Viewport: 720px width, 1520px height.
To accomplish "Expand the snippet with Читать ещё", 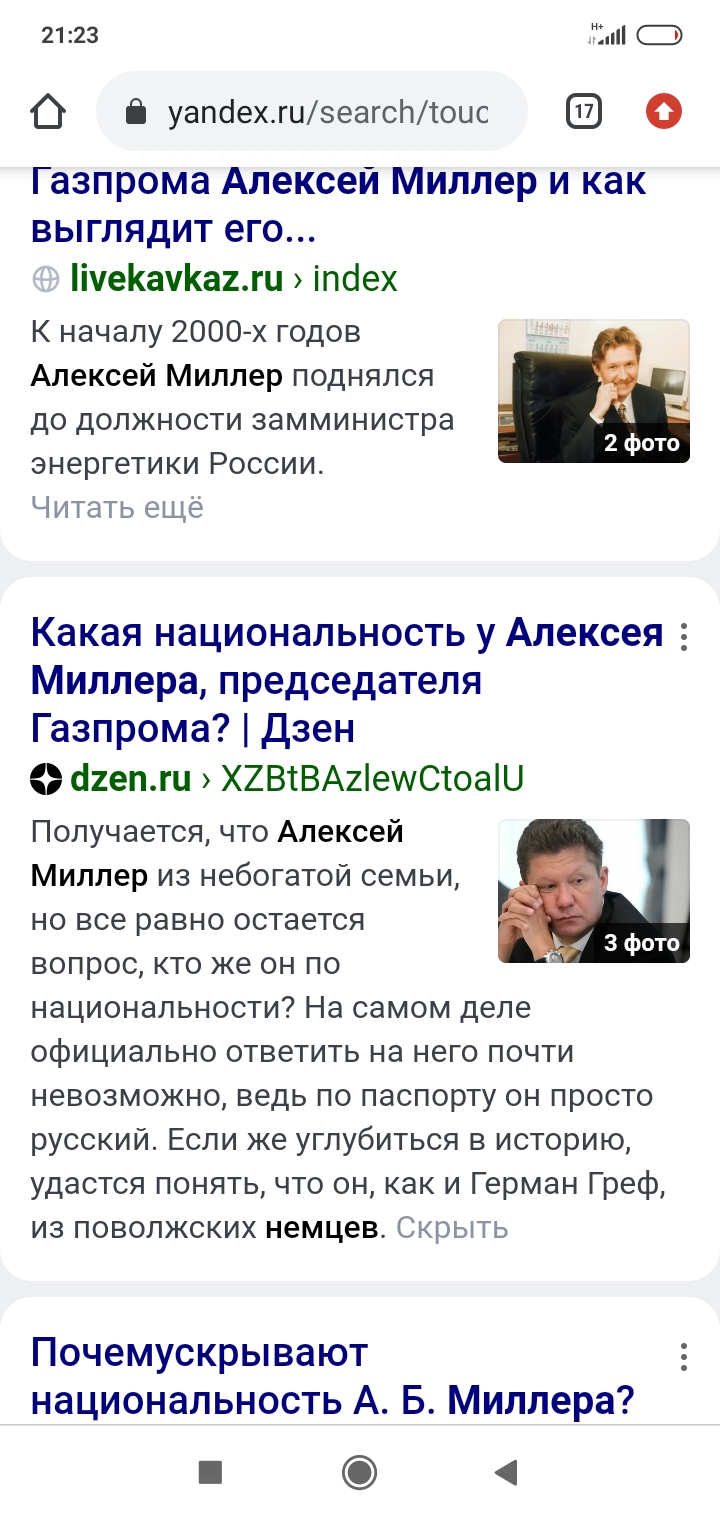I will pyautogui.click(x=117, y=508).
